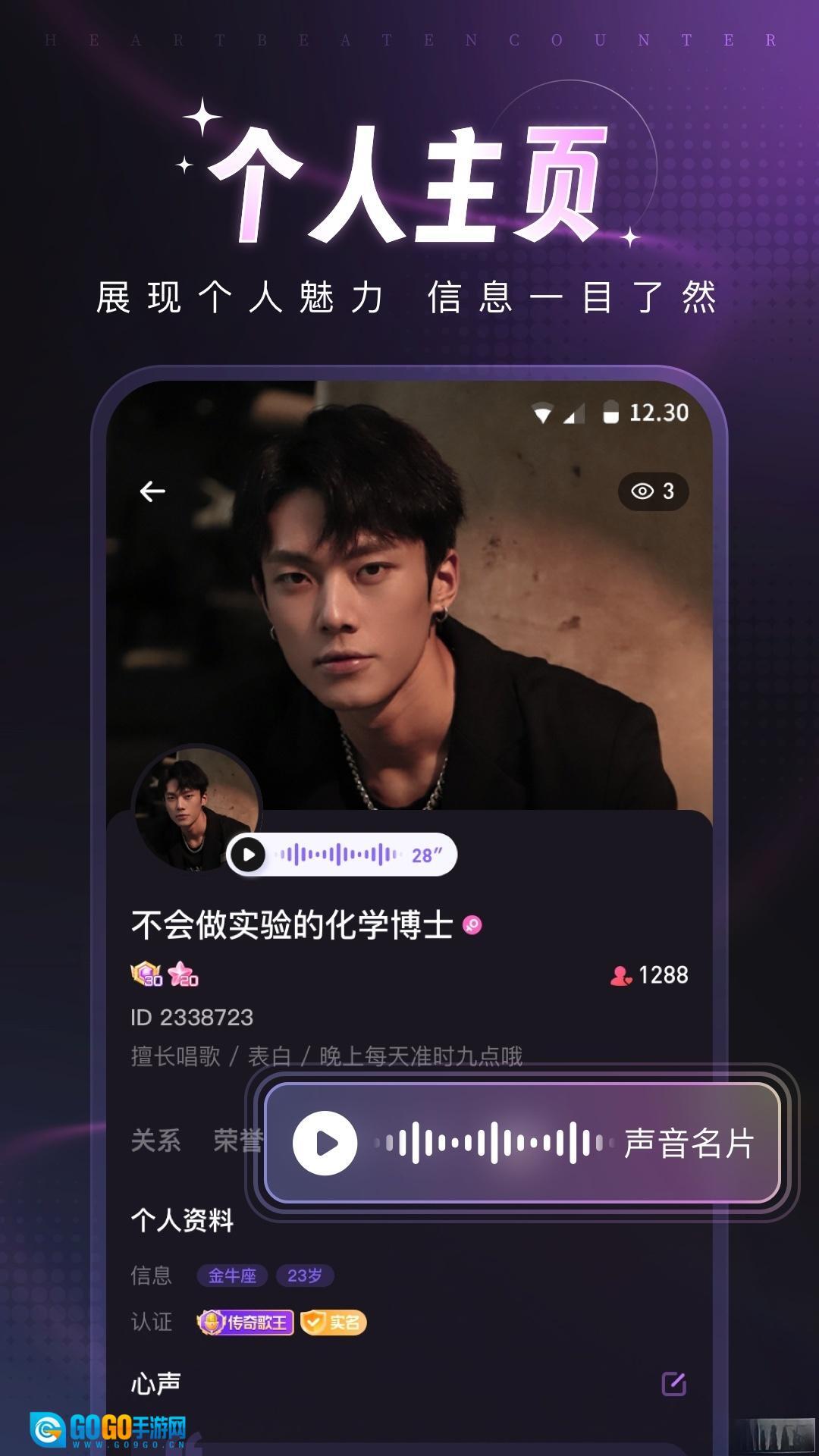Screen dimensions: 819x1456
Task: Click the eye icon showing 3 viewers
Action: click(654, 491)
